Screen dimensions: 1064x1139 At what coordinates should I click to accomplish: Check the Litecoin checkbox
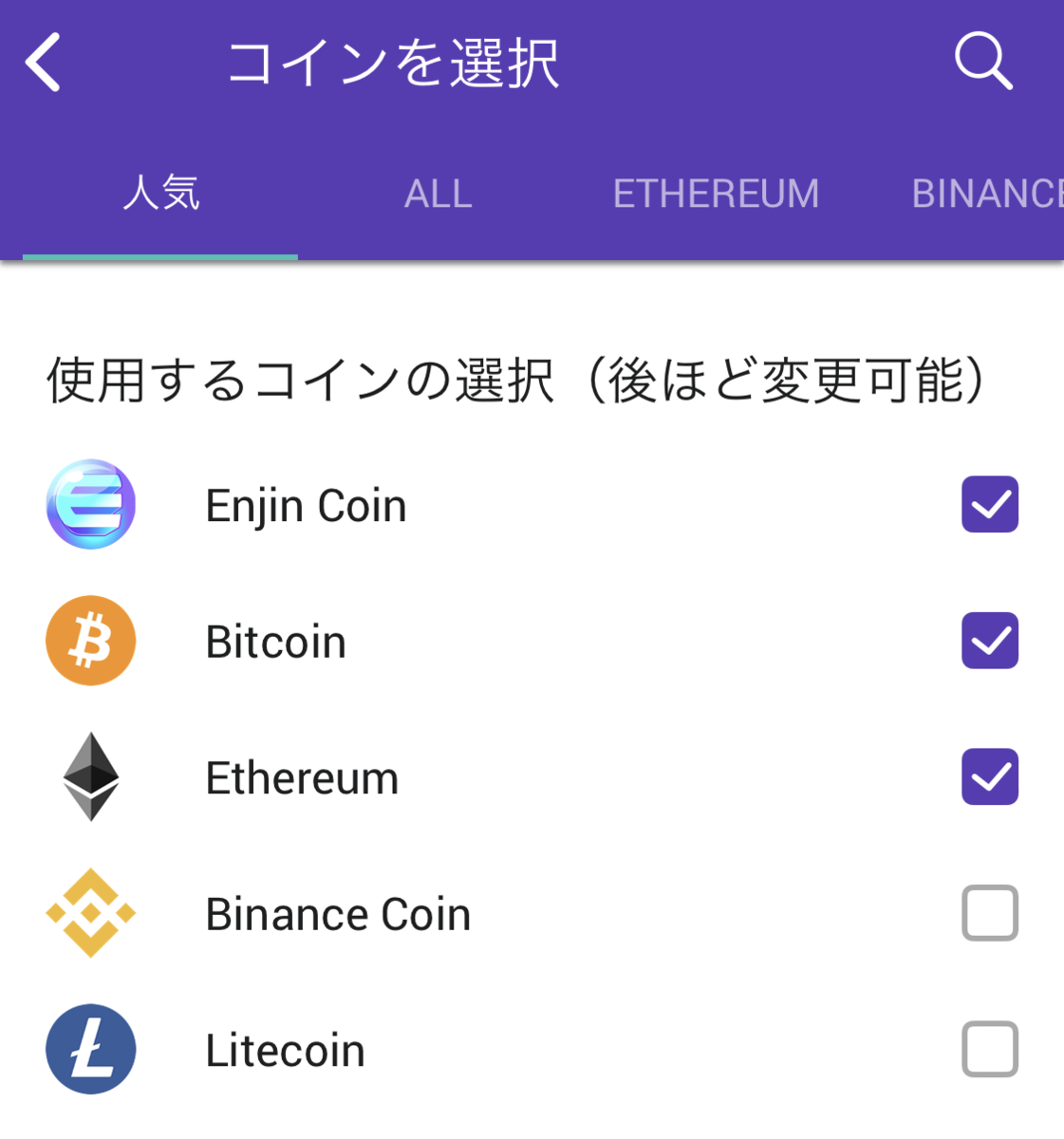(989, 1049)
